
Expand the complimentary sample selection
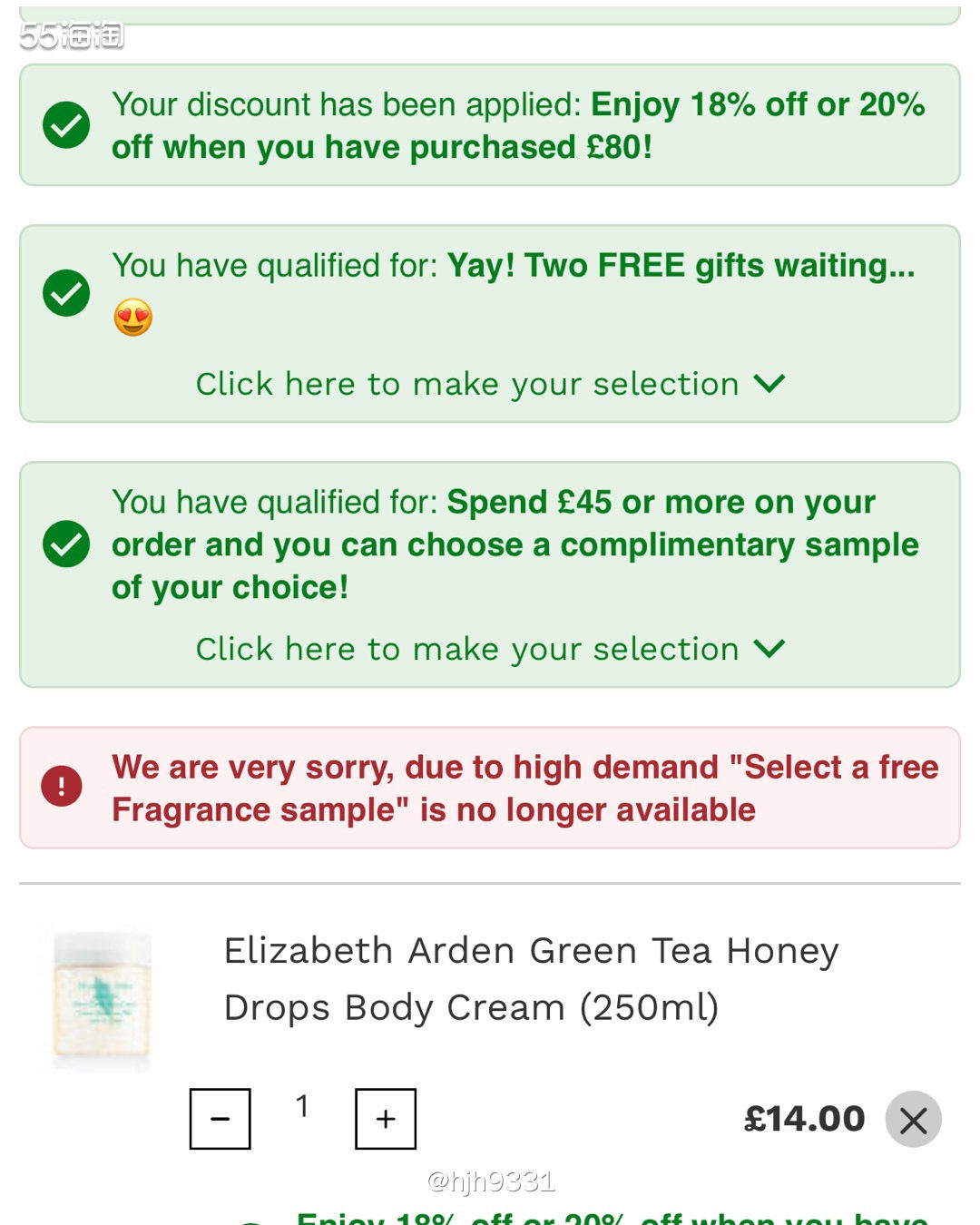point(490,649)
